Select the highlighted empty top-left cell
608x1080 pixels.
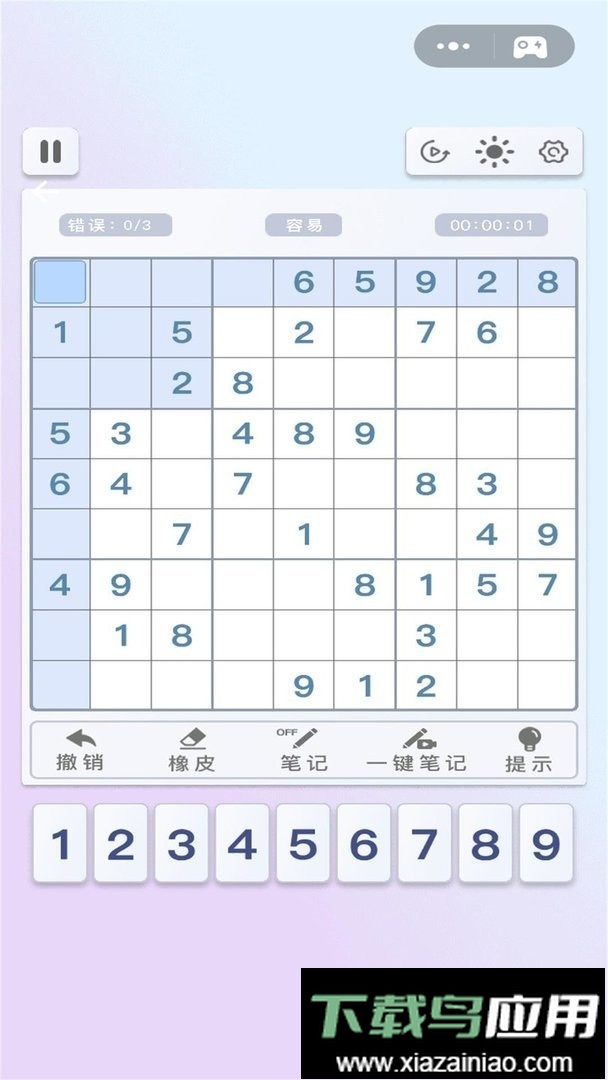60,282
